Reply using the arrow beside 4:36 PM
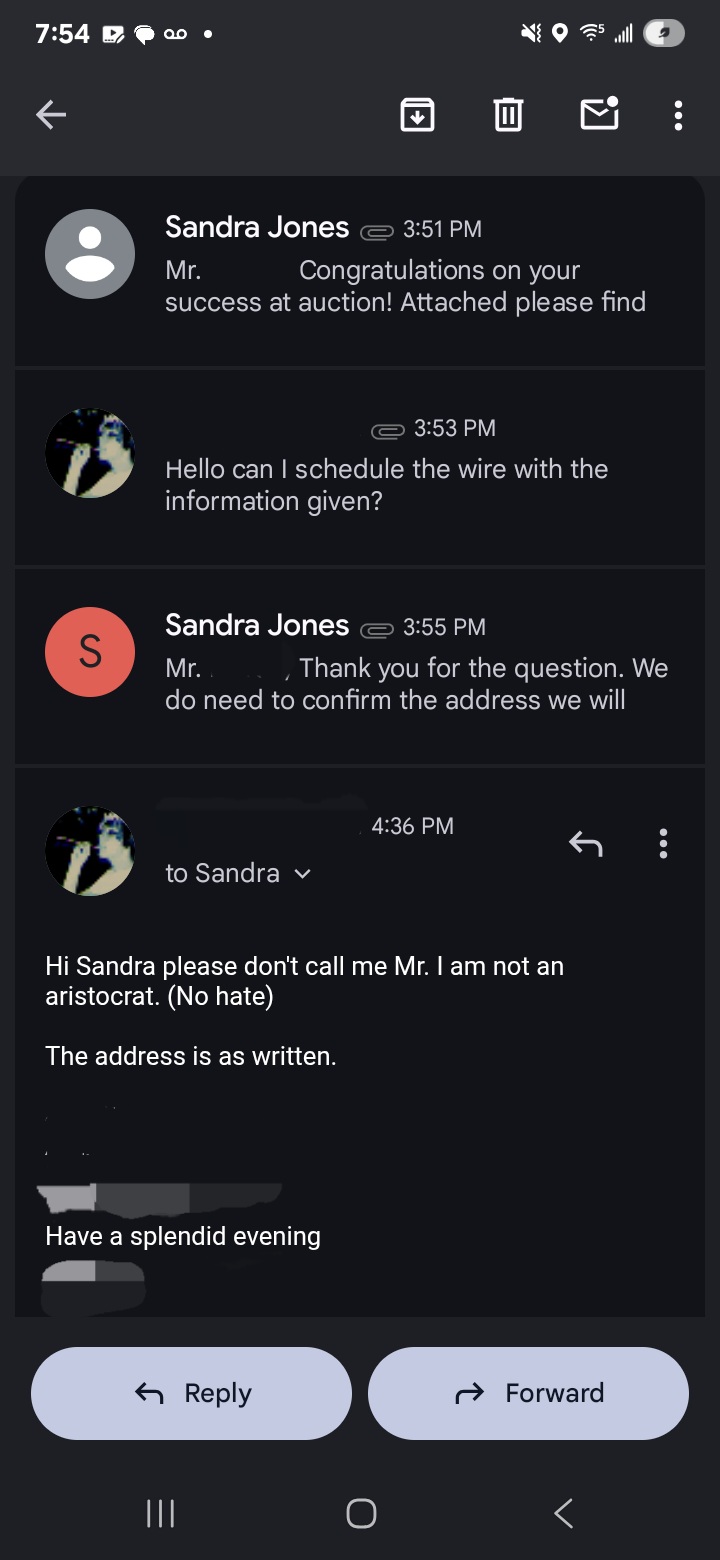The height and width of the screenshot is (1560, 720). (x=586, y=844)
